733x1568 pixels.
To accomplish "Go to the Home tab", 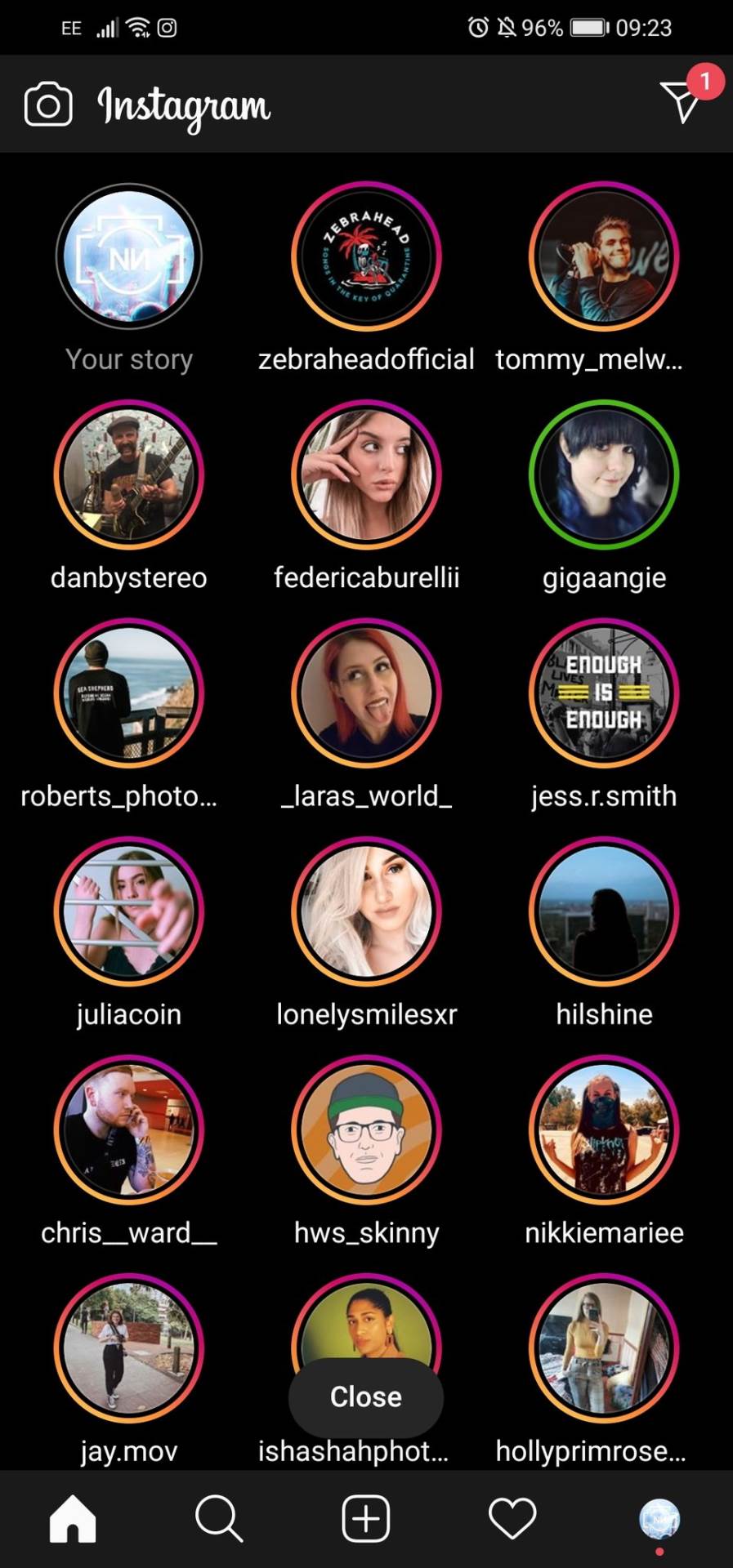I will pyautogui.click(x=73, y=1519).
